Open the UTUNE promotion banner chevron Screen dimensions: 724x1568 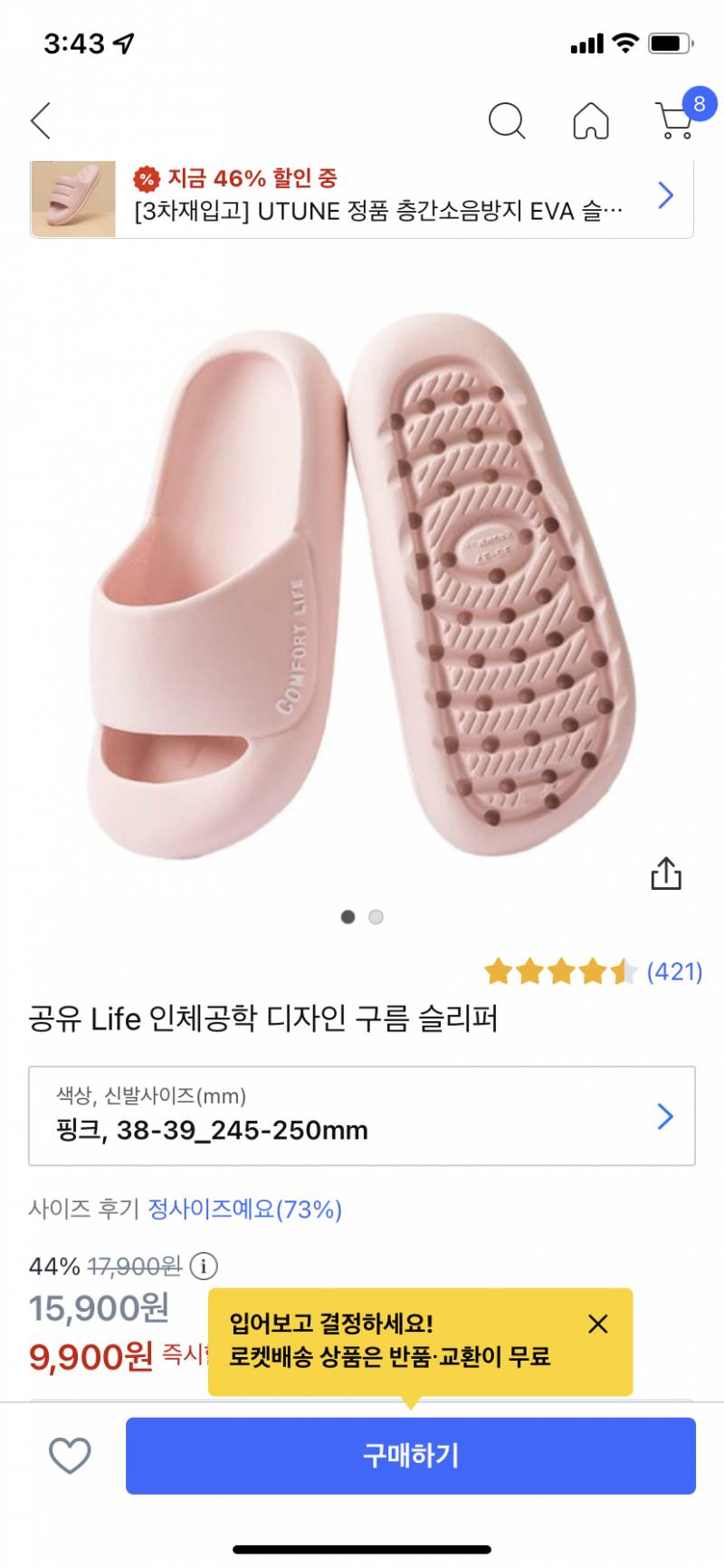click(x=666, y=195)
